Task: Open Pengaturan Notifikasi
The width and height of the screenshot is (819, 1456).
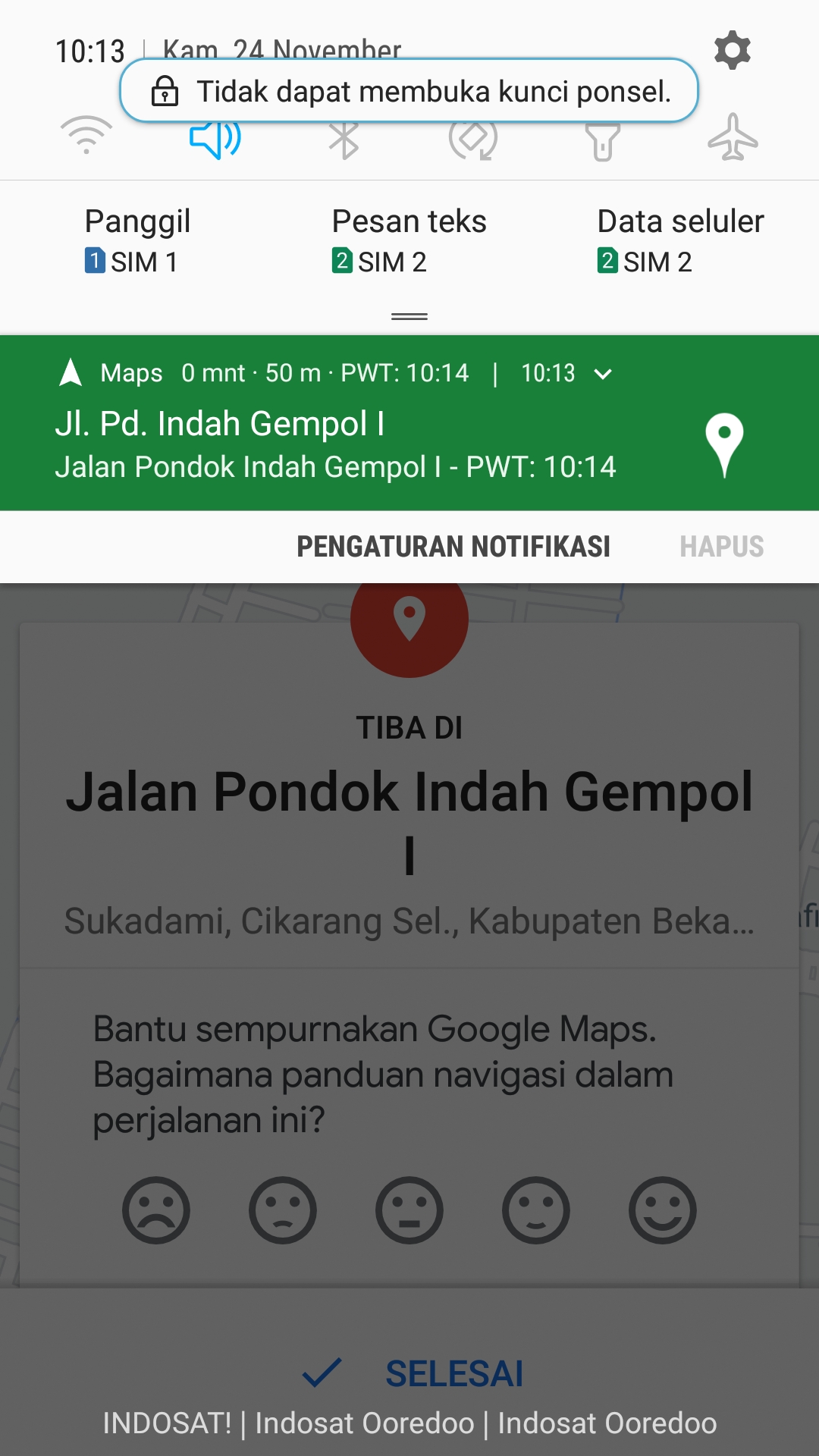Action: click(453, 547)
